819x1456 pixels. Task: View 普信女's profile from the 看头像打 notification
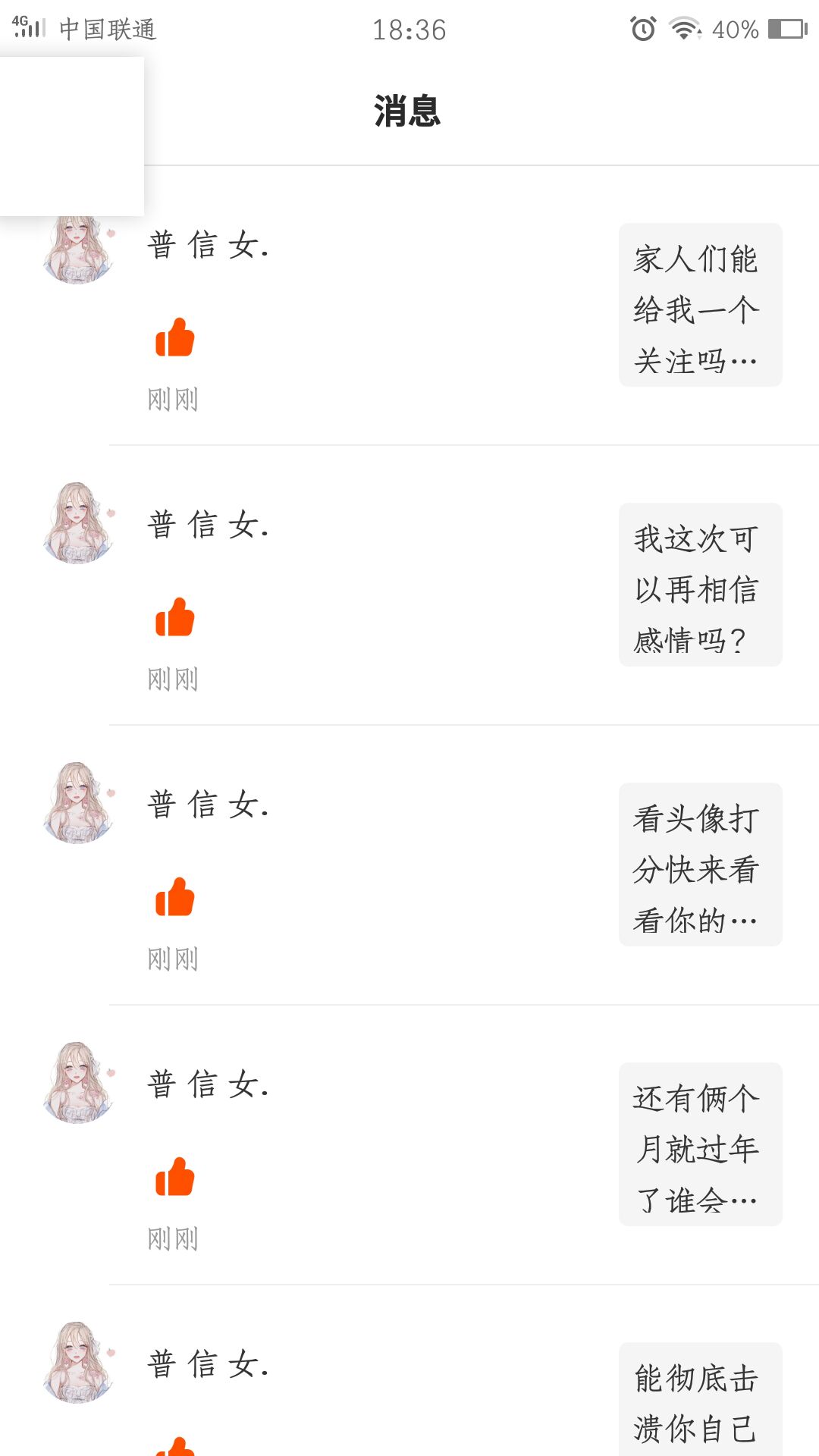click(x=78, y=803)
